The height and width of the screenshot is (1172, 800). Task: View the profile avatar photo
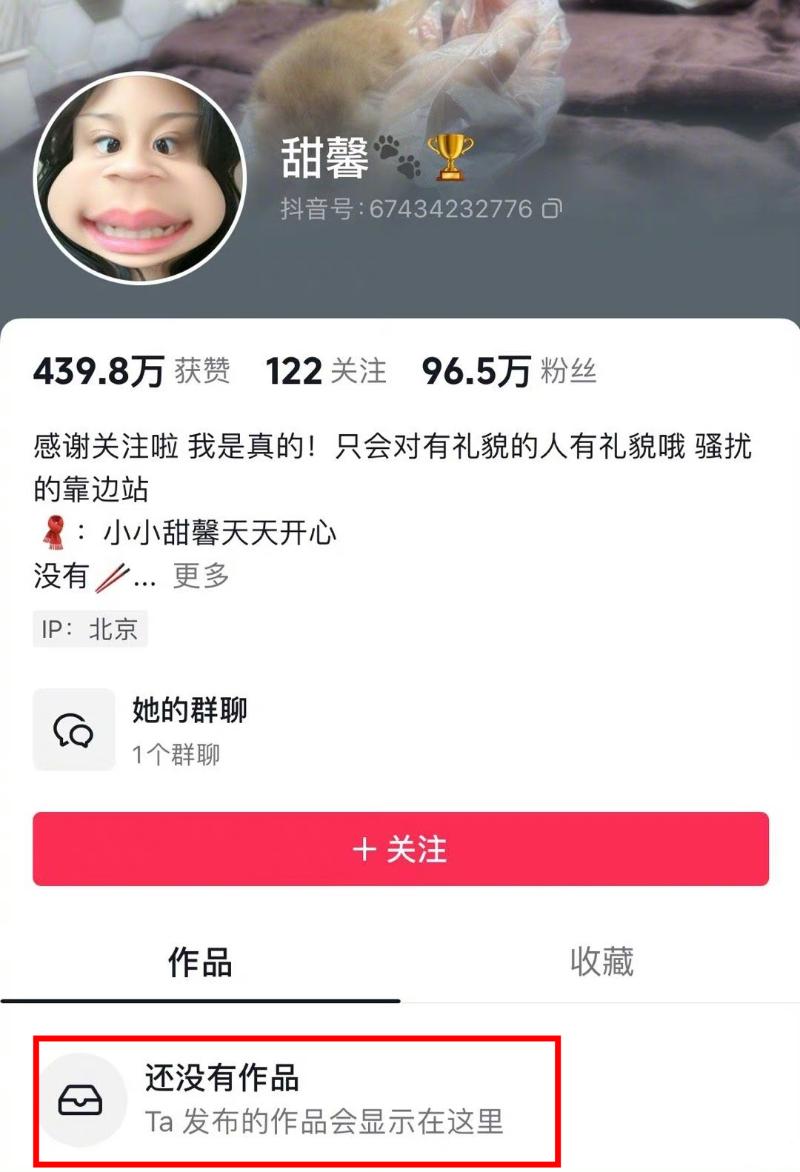click(x=139, y=178)
